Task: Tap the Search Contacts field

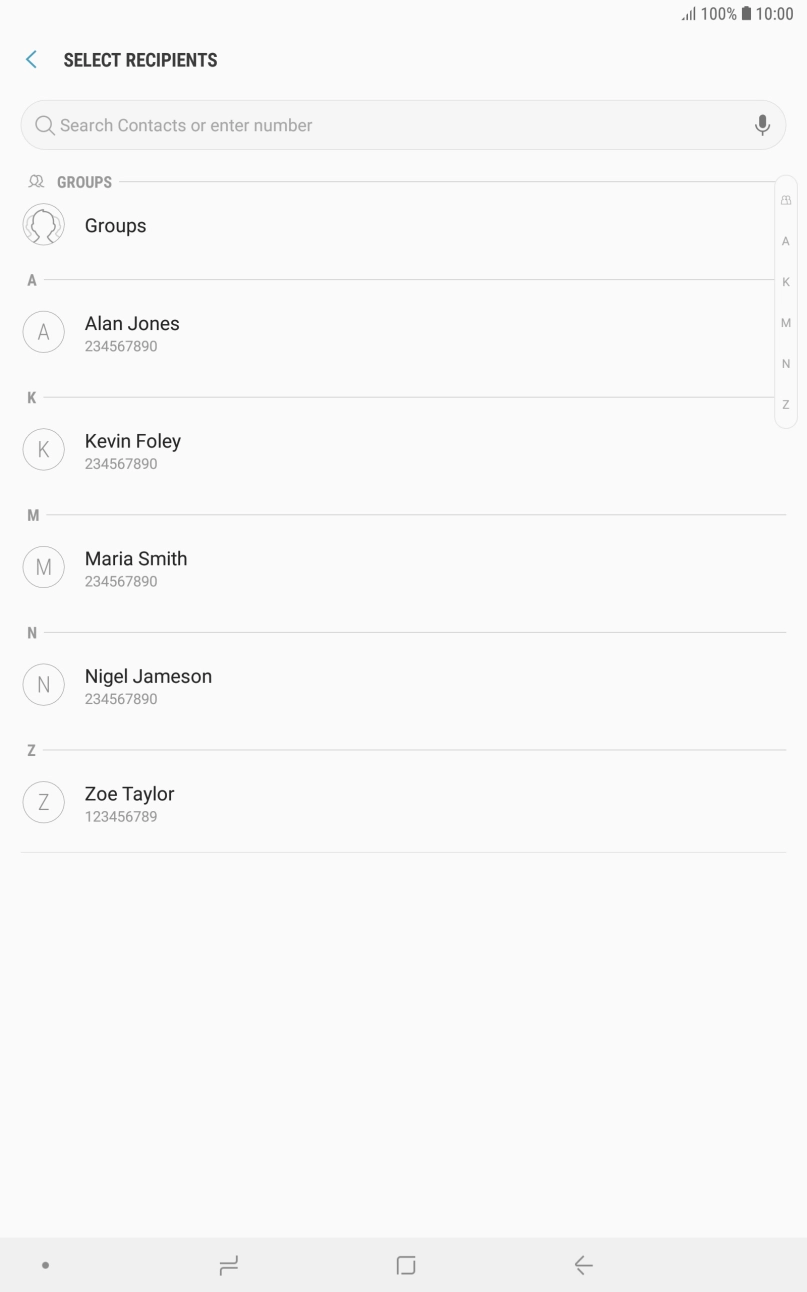Action: 390,125
